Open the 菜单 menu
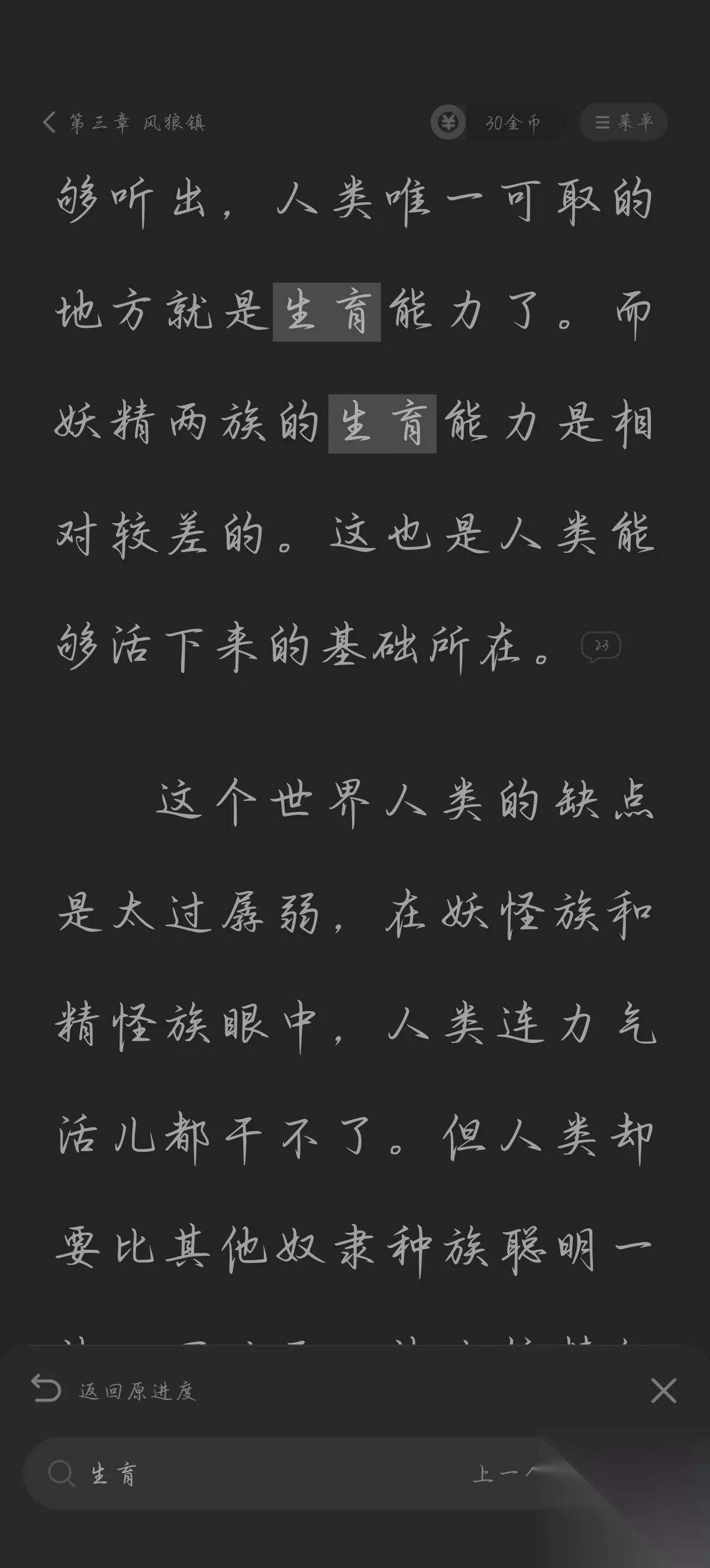 [623, 122]
